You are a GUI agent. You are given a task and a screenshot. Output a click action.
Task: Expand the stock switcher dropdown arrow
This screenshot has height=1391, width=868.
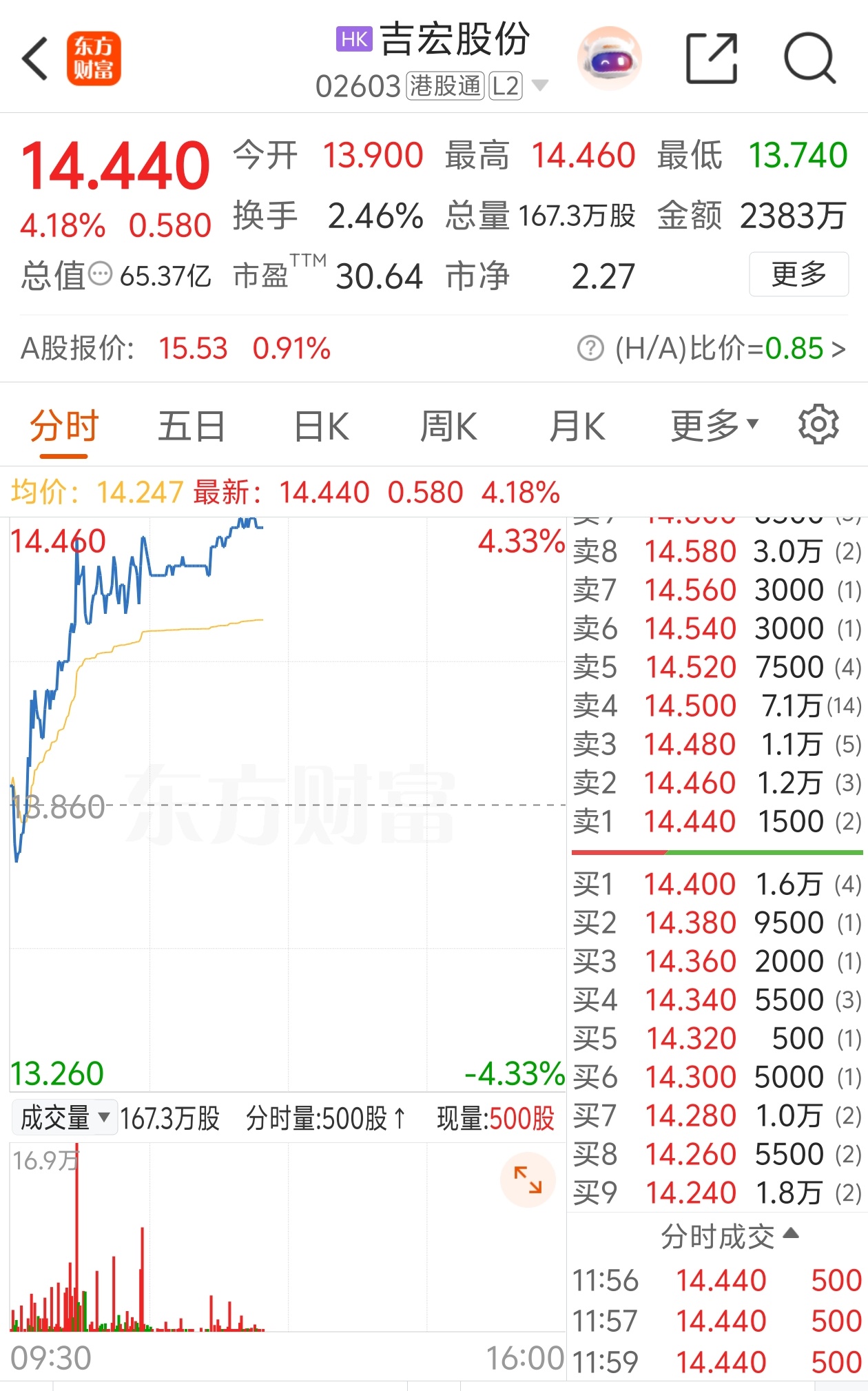tap(540, 86)
